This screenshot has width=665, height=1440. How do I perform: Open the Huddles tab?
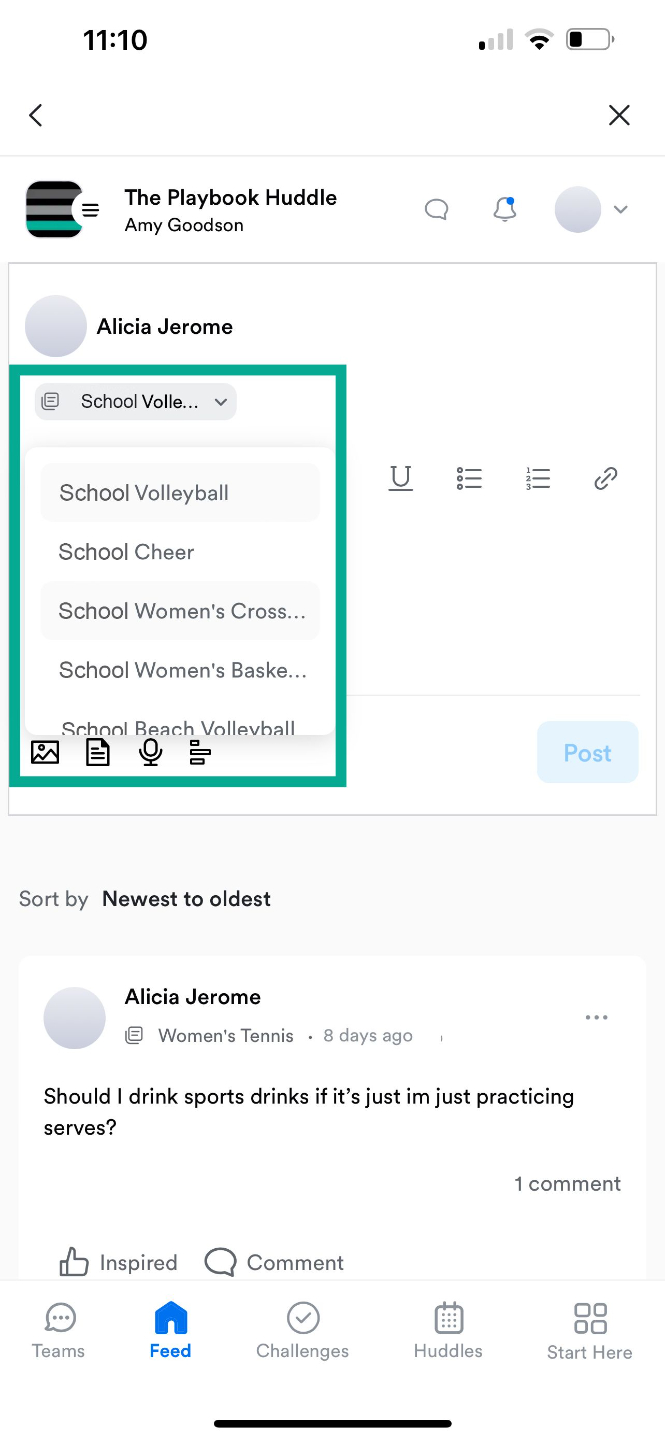(448, 1330)
